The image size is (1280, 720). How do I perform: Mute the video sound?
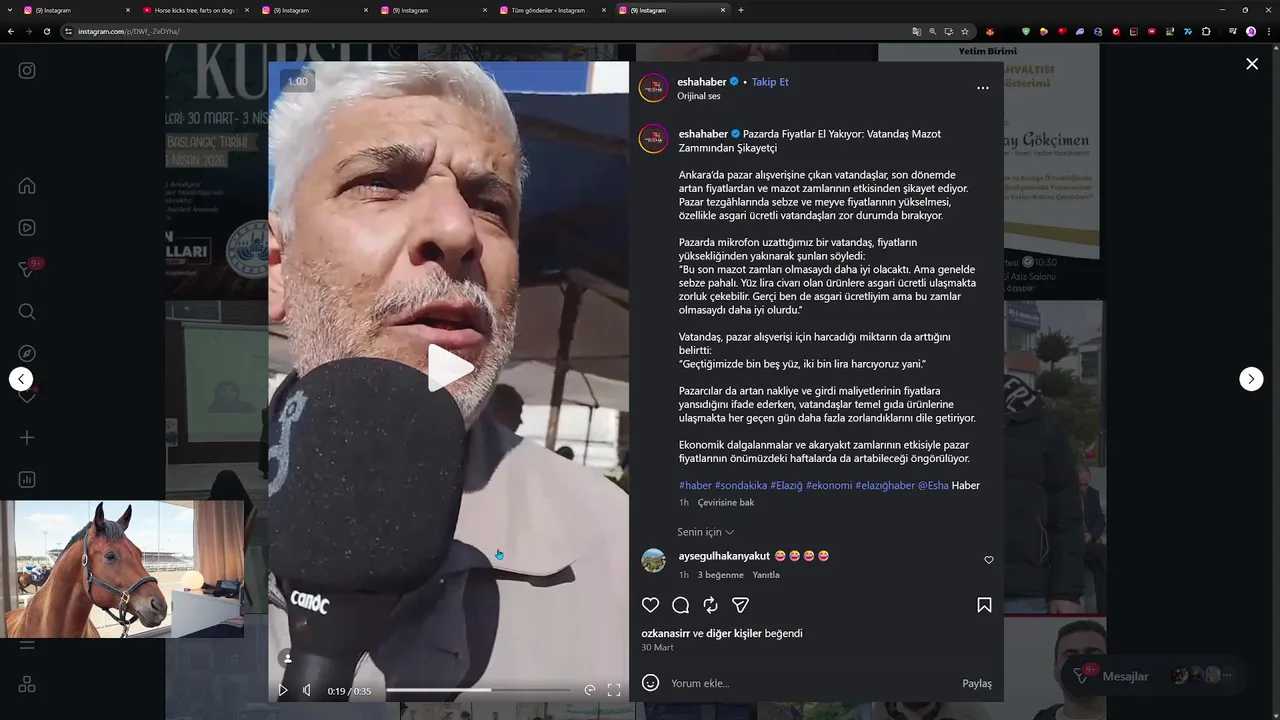(x=307, y=690)
